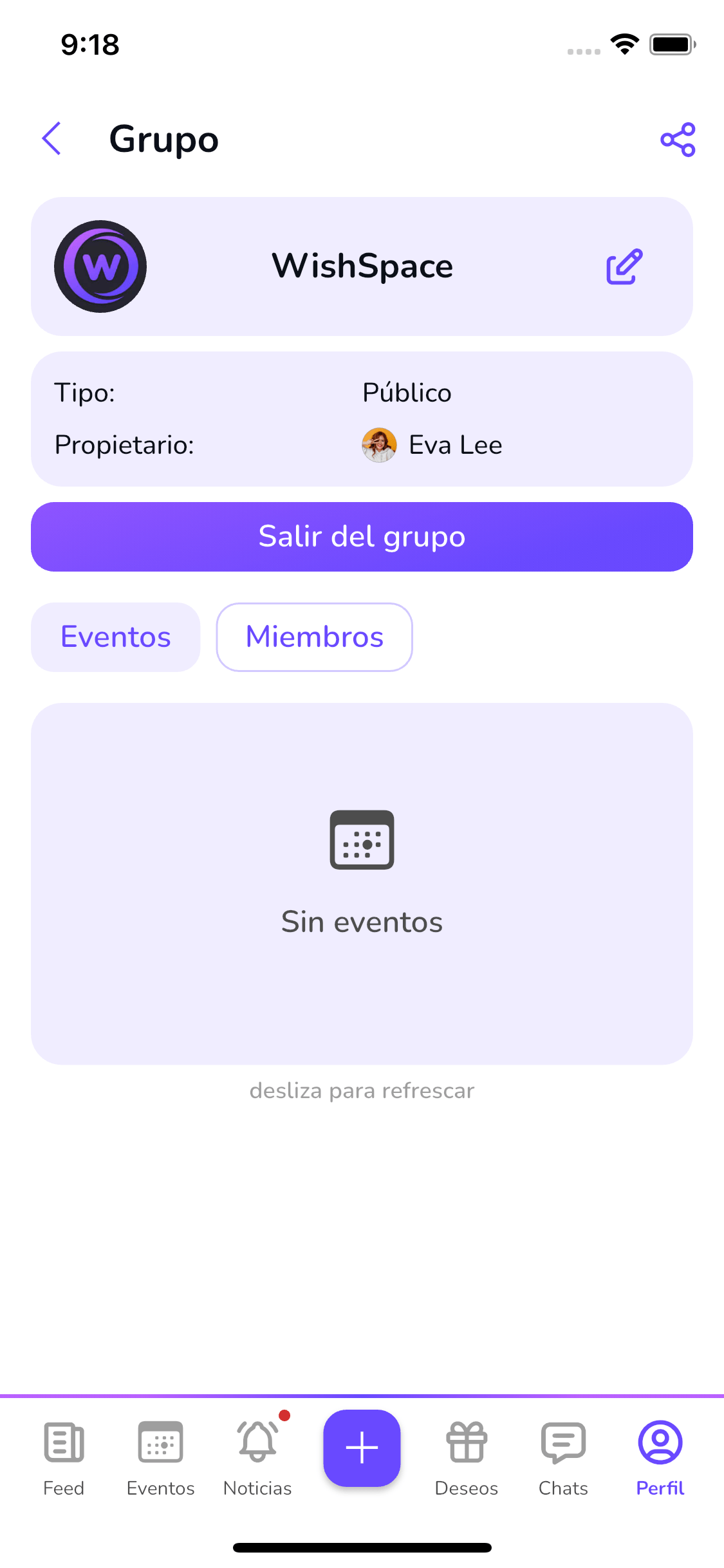Switch to the Miembros tab
This screenshot has height=1568, width=724.
pyautogui.click(x=314, y=637)
